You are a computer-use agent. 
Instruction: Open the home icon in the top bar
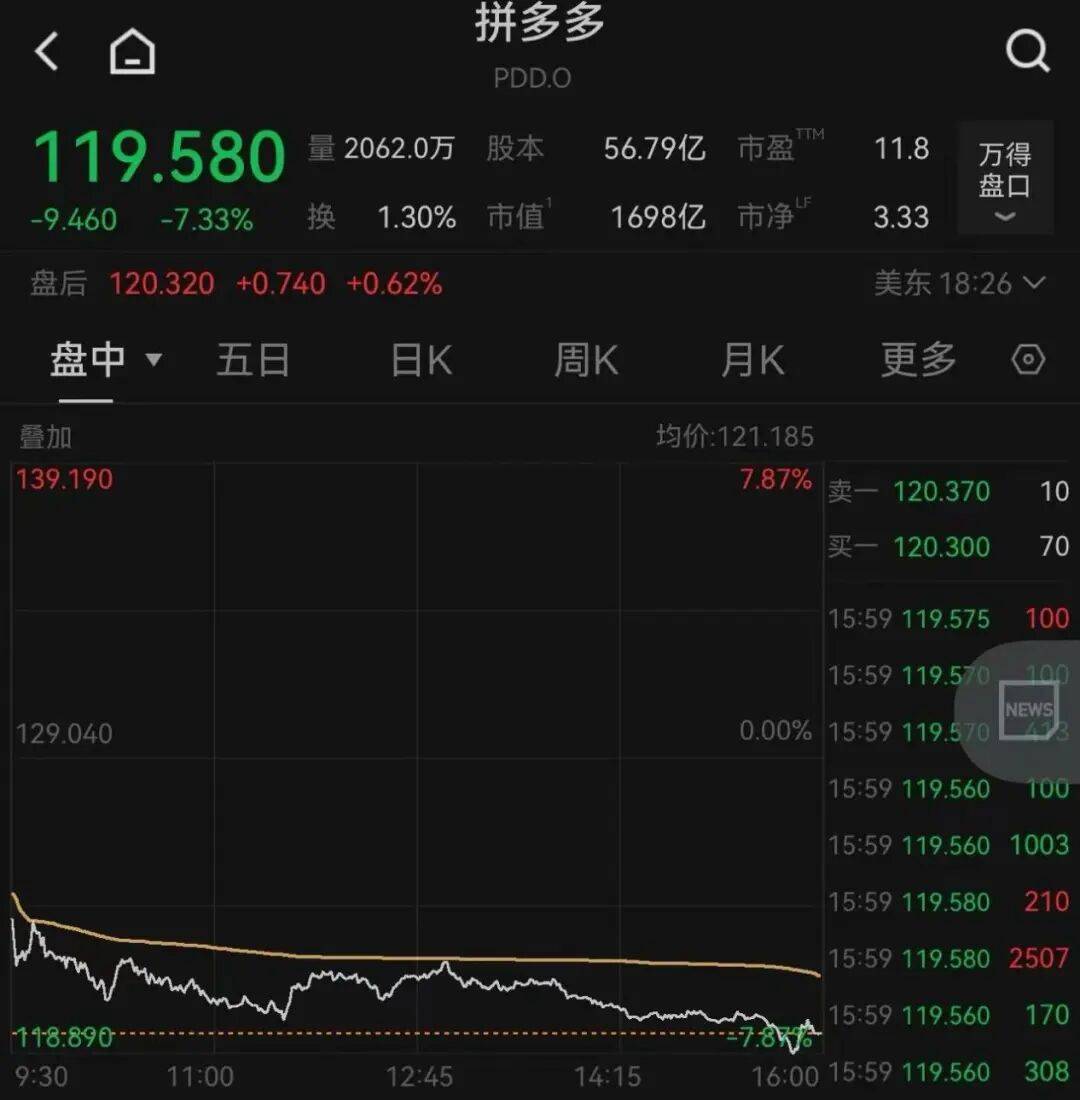coord(133,52)
